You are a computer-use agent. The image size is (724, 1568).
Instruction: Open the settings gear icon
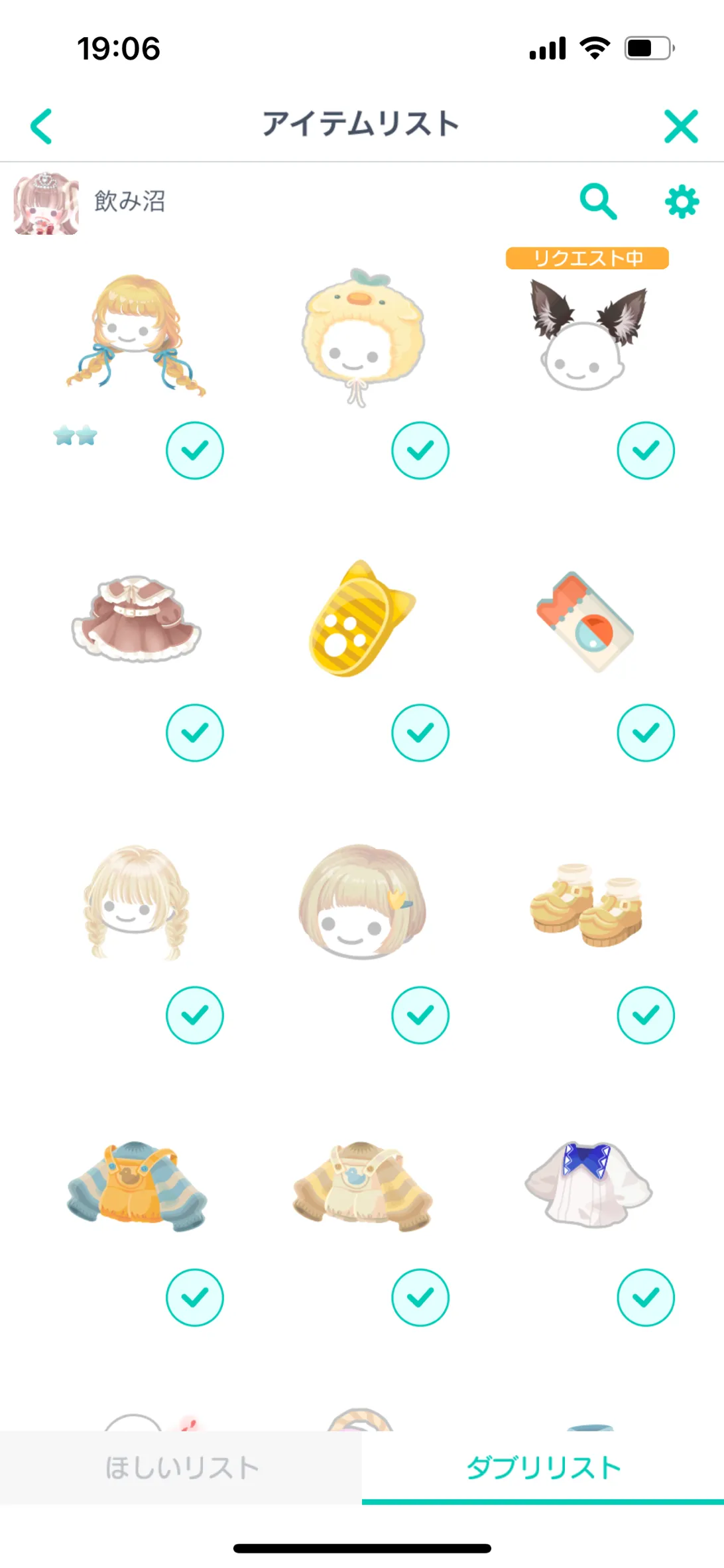click(x=682, y=202)
